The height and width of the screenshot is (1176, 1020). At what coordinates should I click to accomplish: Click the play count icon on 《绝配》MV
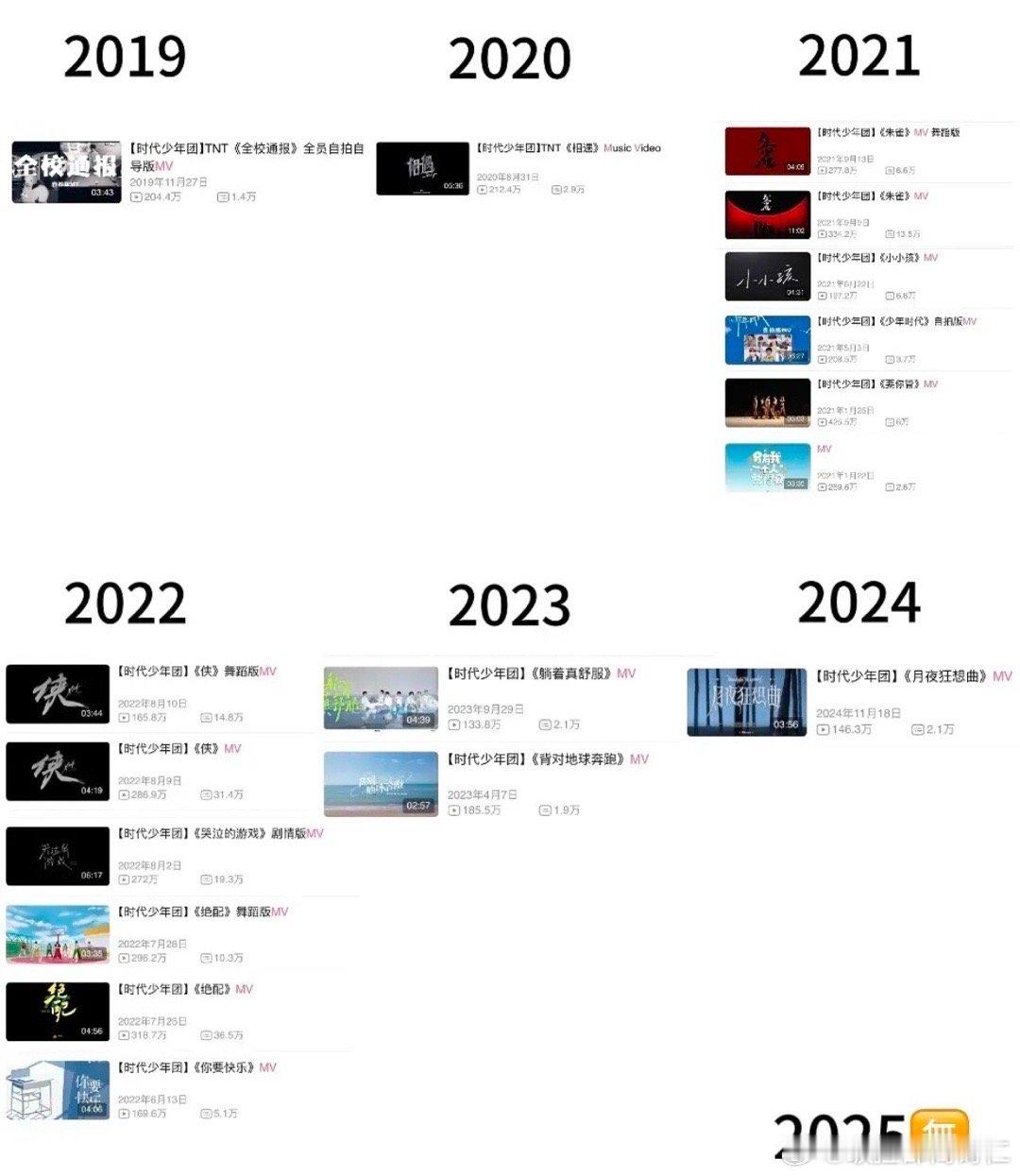pyautogui.click(x=125, y=1035)
